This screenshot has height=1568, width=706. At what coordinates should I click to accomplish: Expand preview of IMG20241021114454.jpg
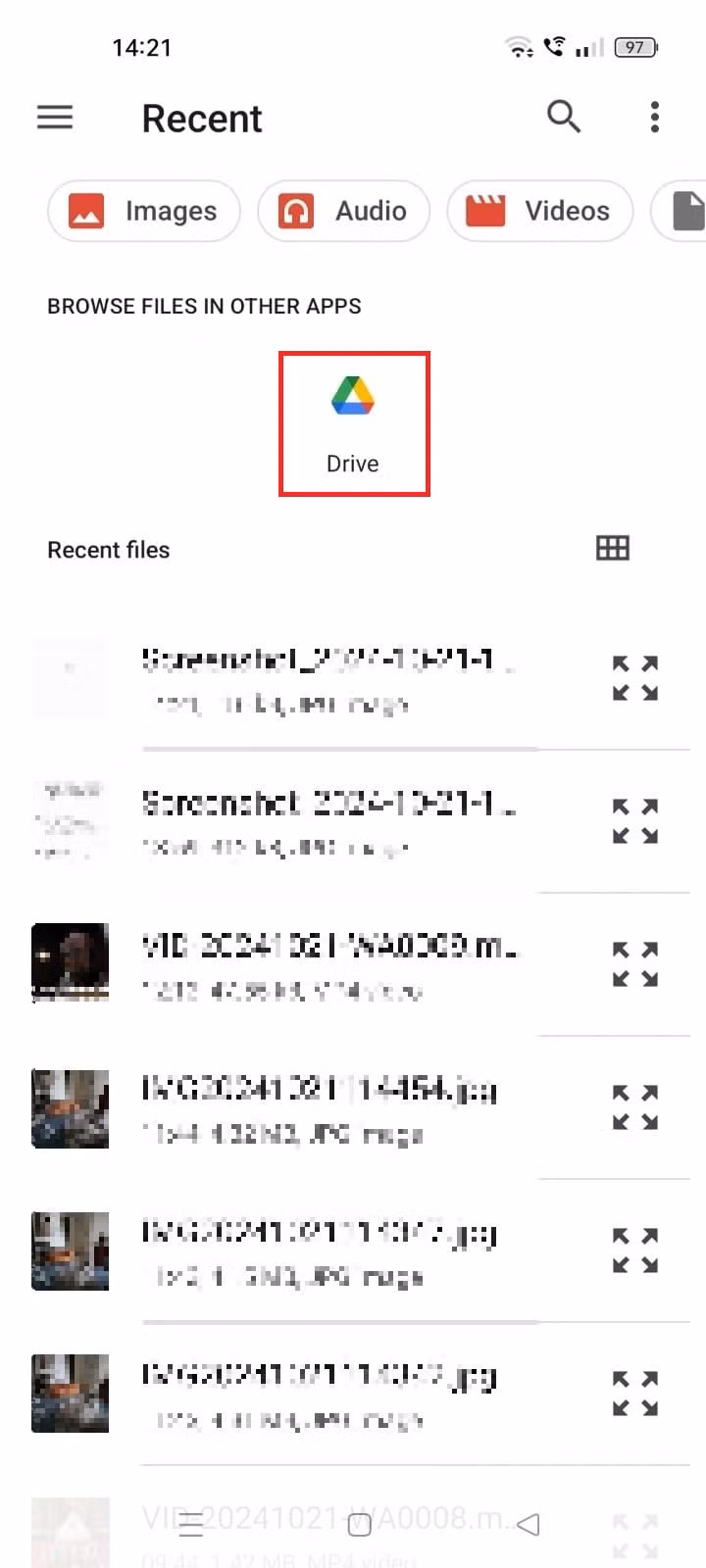point(634,1107)
